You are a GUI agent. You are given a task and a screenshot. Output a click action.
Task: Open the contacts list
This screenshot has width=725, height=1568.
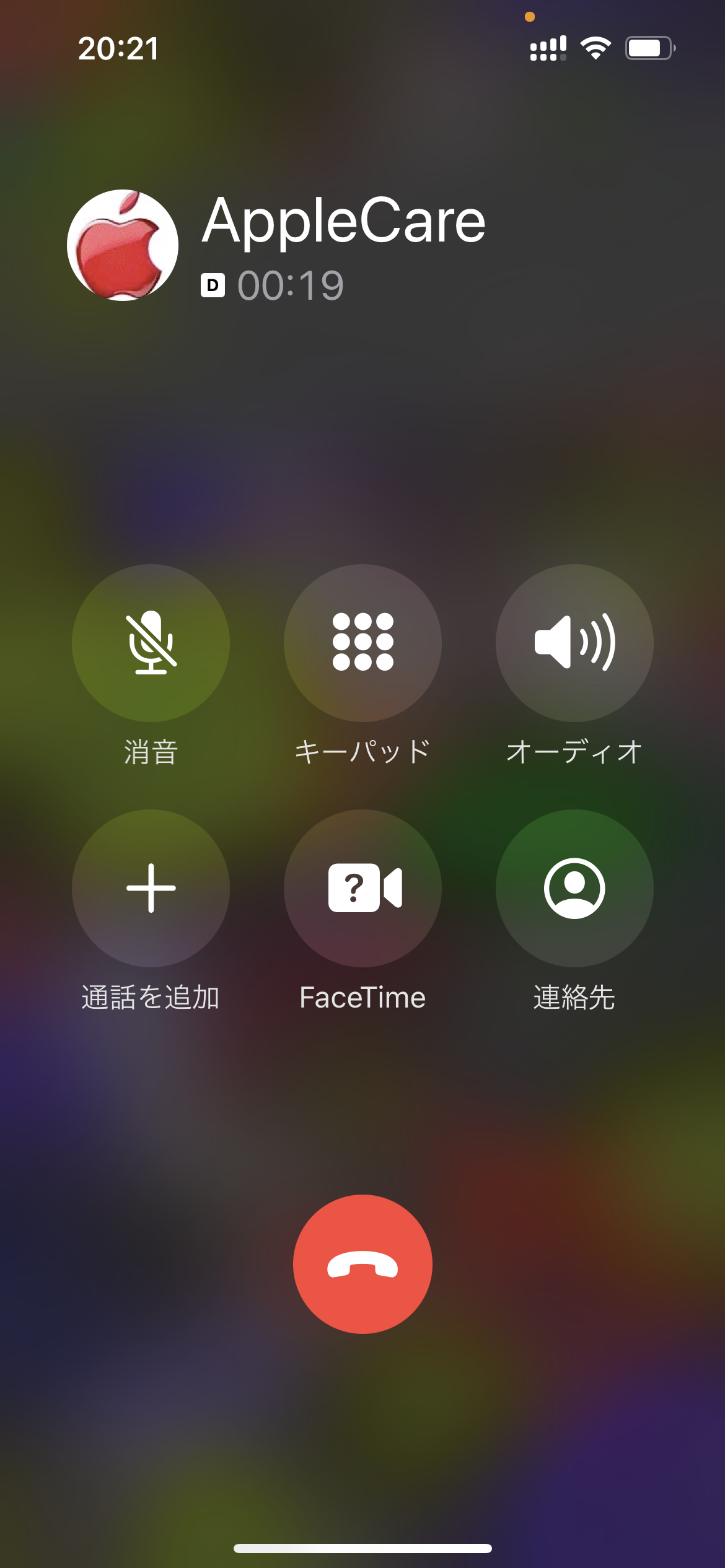click(x=574, y=888)
